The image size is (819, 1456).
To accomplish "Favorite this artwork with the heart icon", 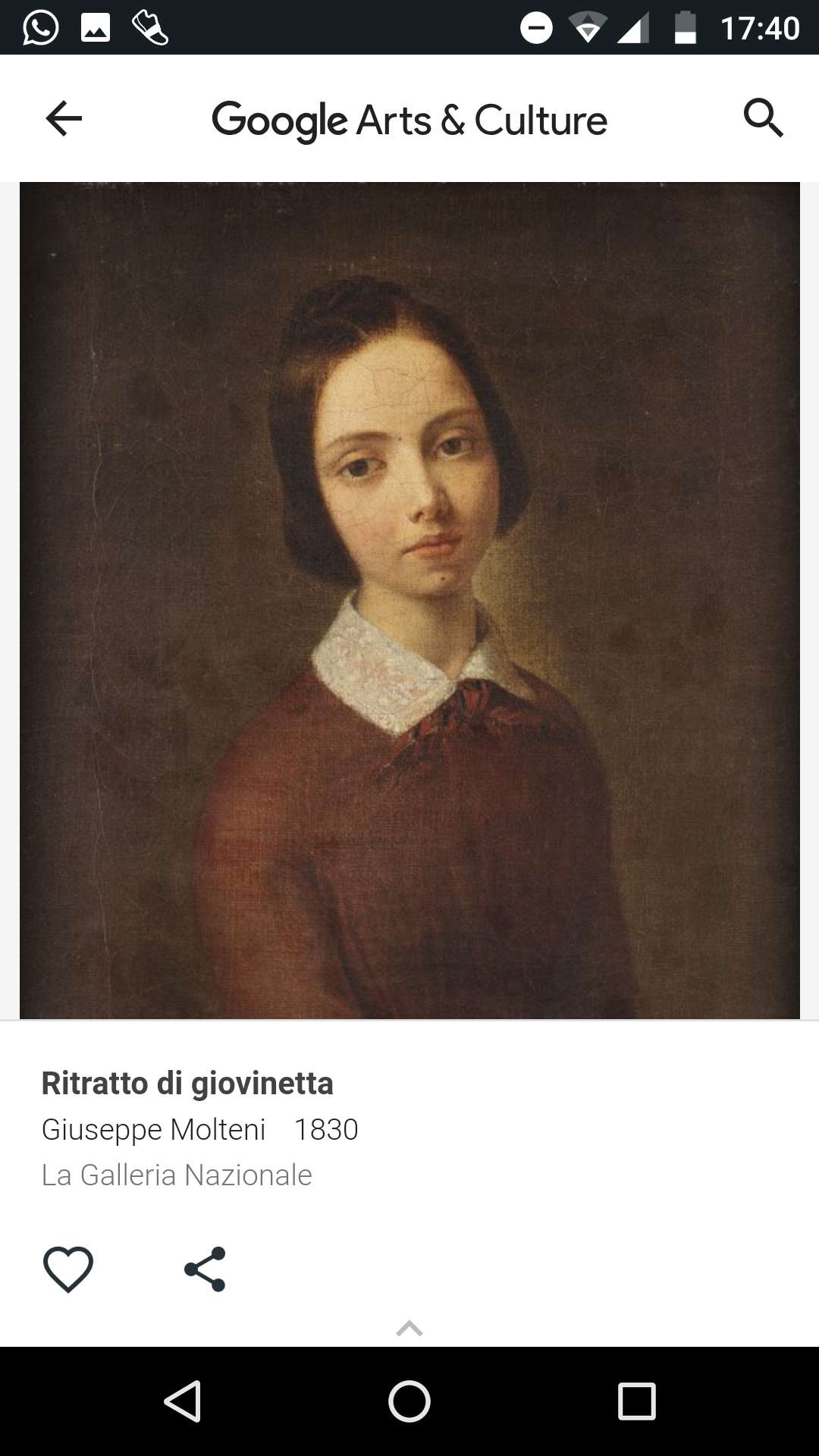I will [x=68, y=1269].
